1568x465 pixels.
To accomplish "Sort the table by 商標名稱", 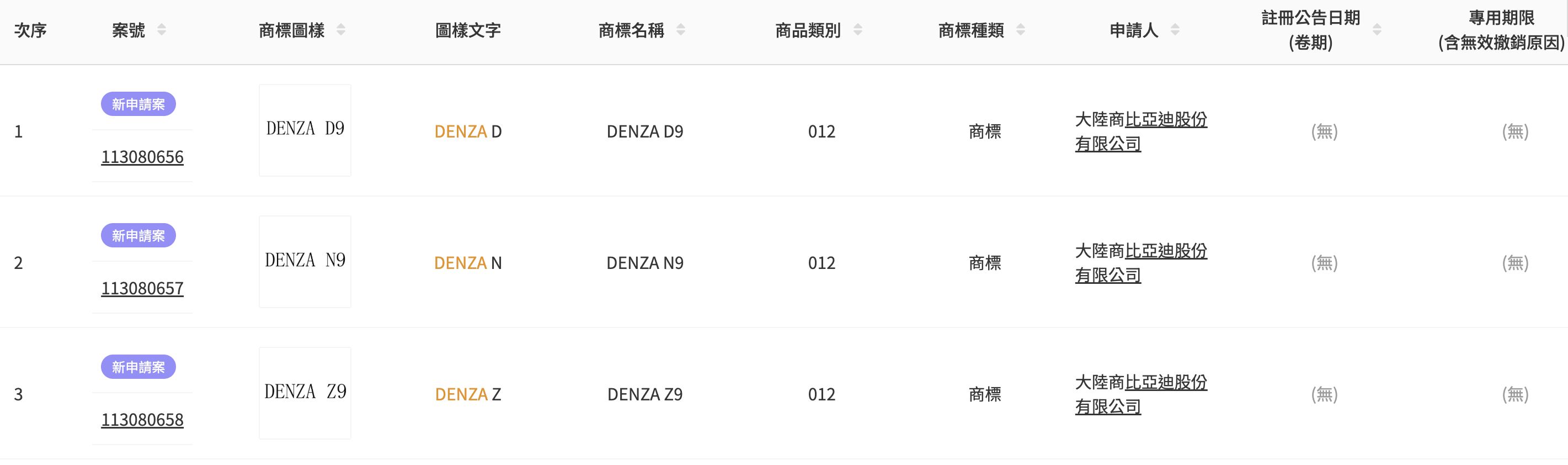I will coord(680,30).
